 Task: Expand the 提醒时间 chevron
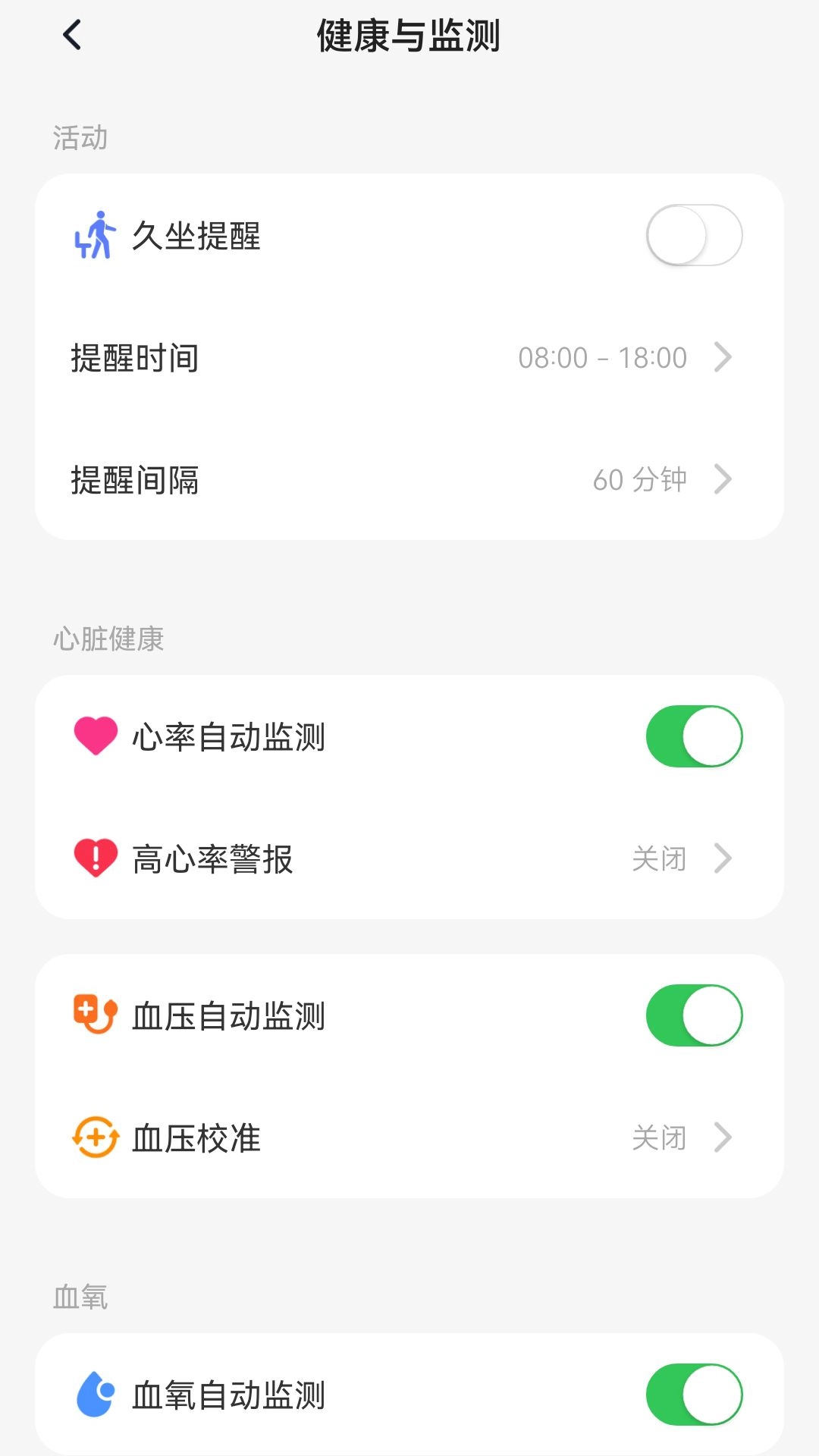click(725, 358)
